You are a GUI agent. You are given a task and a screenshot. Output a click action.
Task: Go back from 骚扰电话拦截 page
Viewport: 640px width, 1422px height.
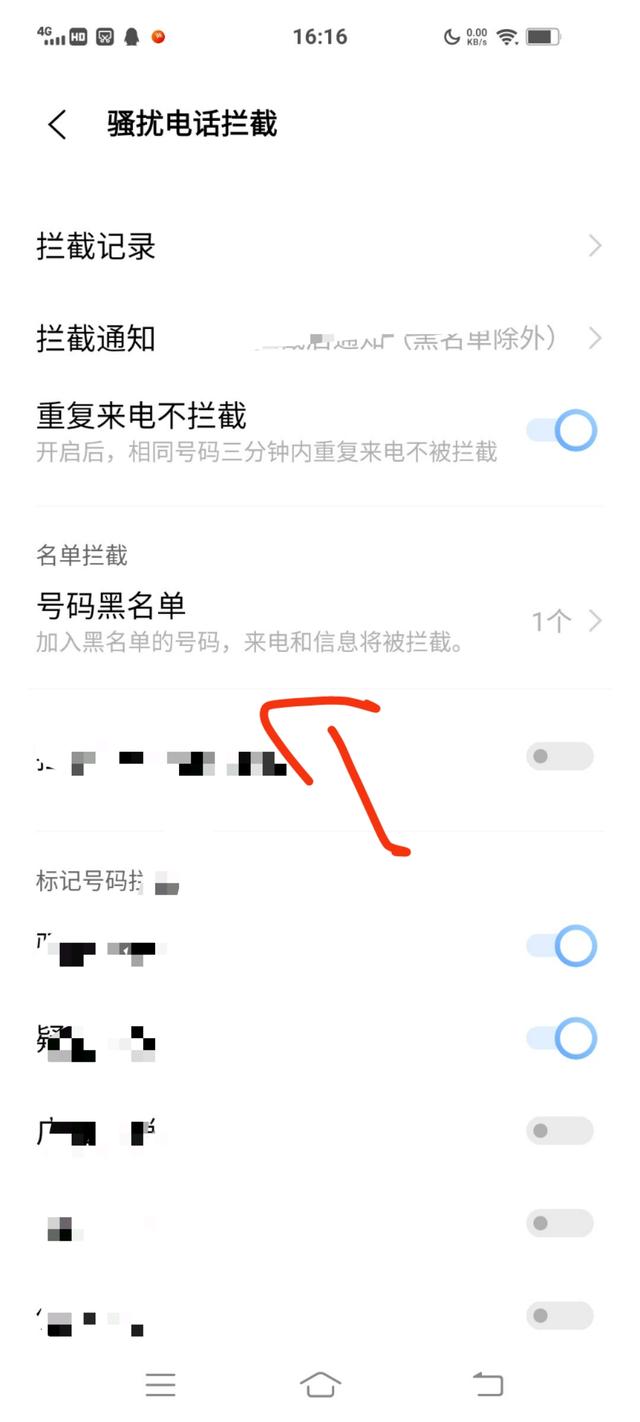[x=57, y=125]
